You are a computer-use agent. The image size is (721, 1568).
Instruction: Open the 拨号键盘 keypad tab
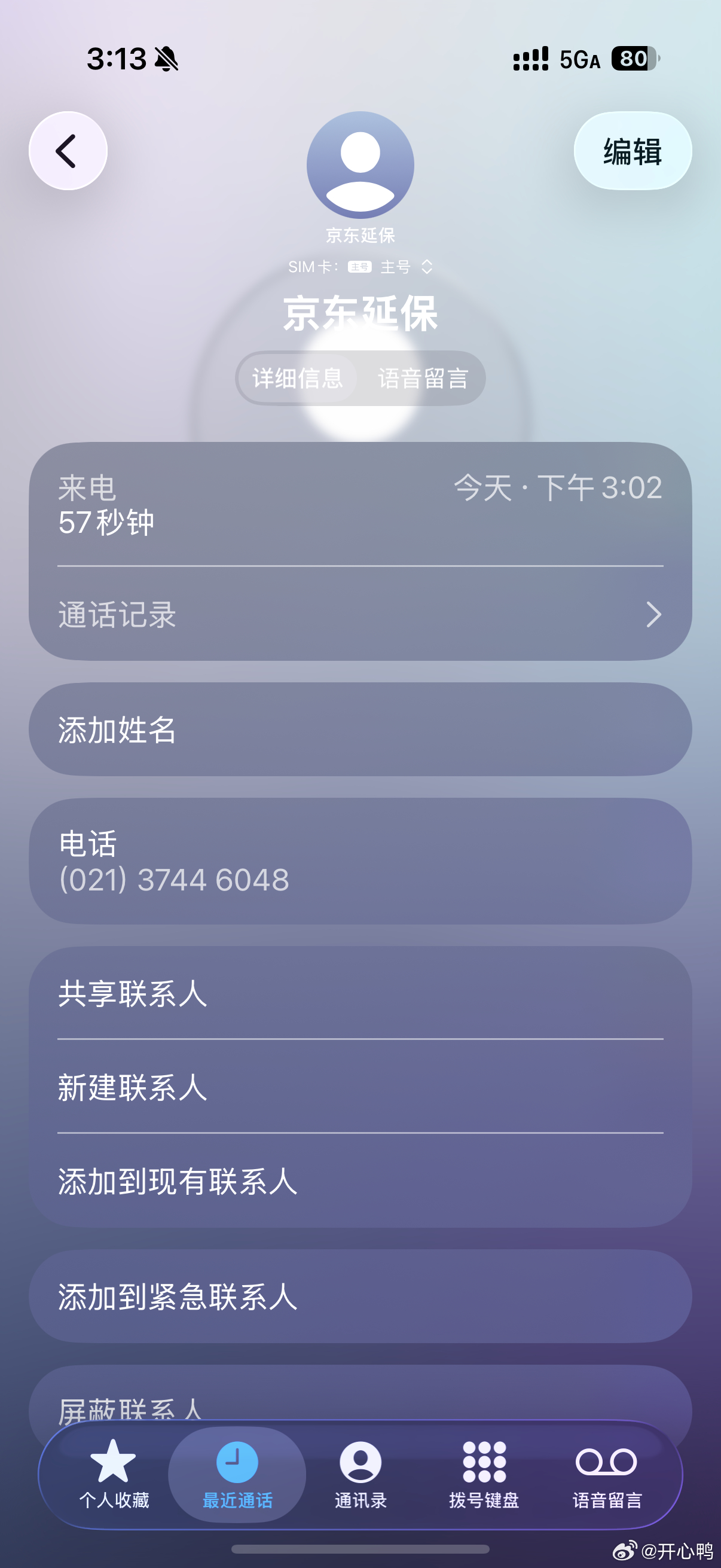click(484, 1473)
